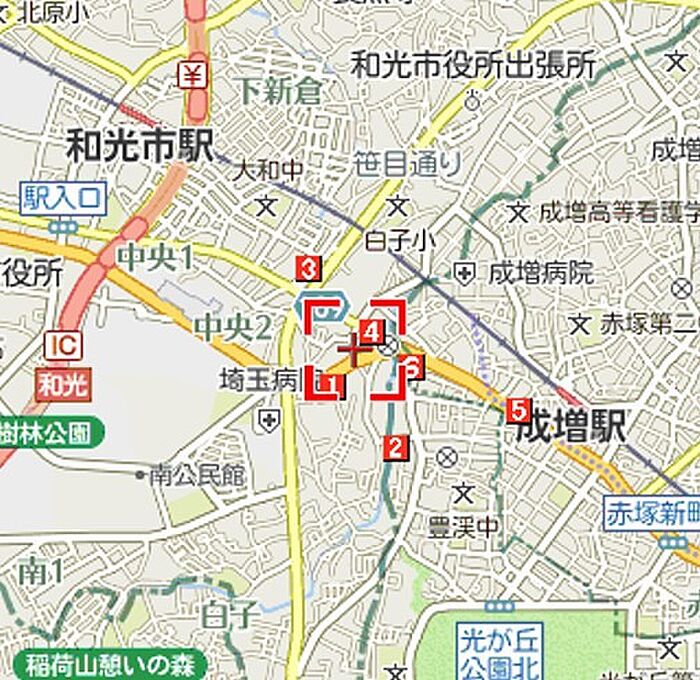The width and height of the screenshot is (700, 680).
Task: View details for marker 5
Action: coord(517,410)
